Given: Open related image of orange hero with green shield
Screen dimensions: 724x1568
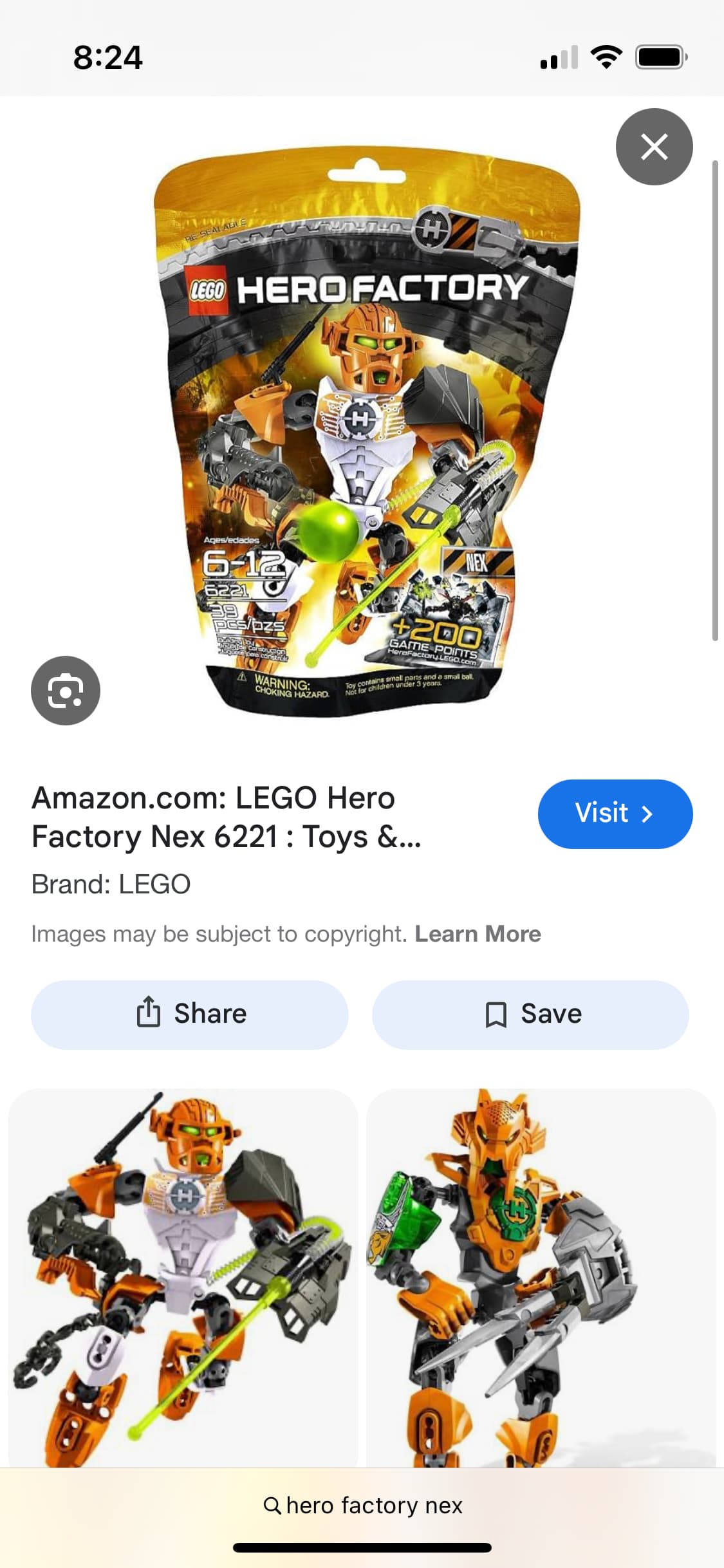Looking at the screenshot, I should pos(541,1278).
